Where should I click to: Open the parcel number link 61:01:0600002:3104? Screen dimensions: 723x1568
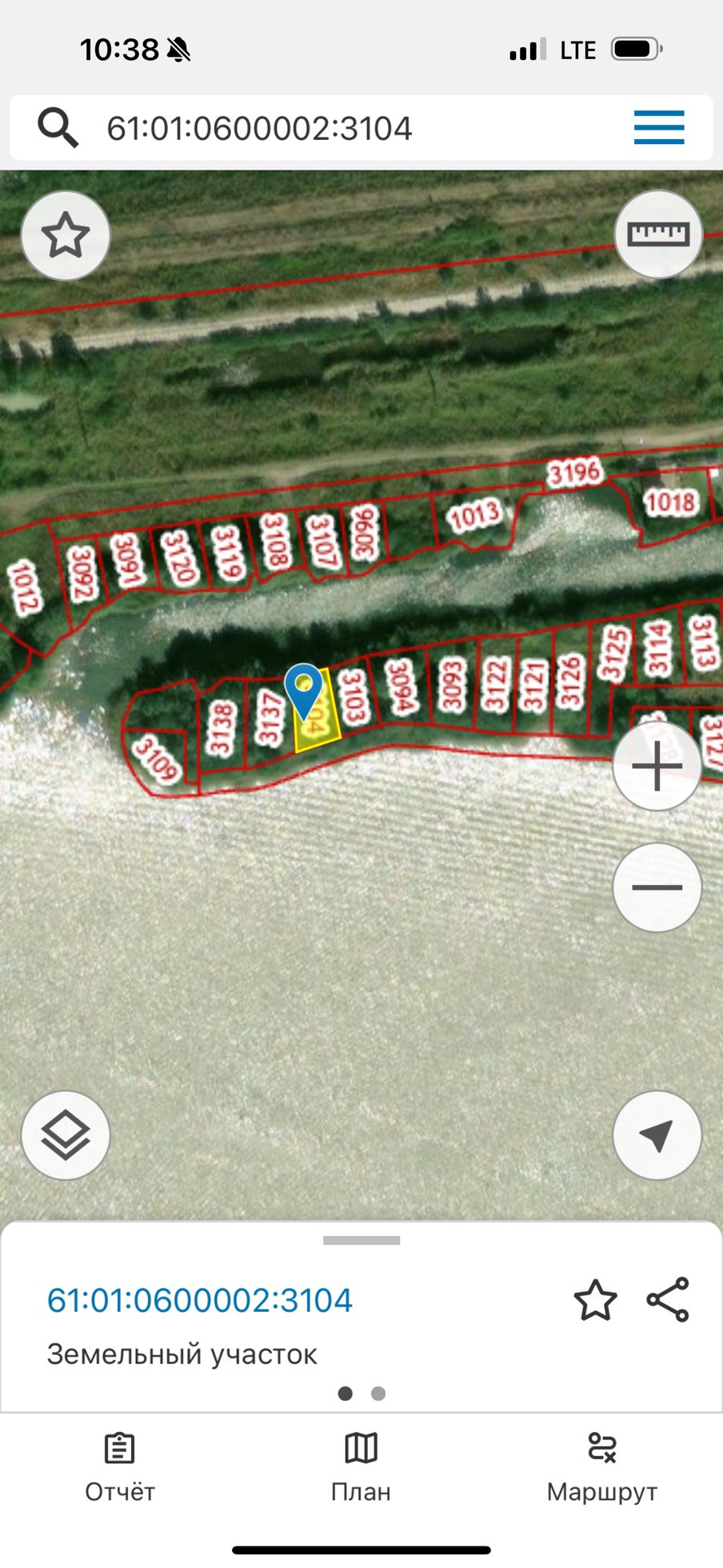[200, 1300]
